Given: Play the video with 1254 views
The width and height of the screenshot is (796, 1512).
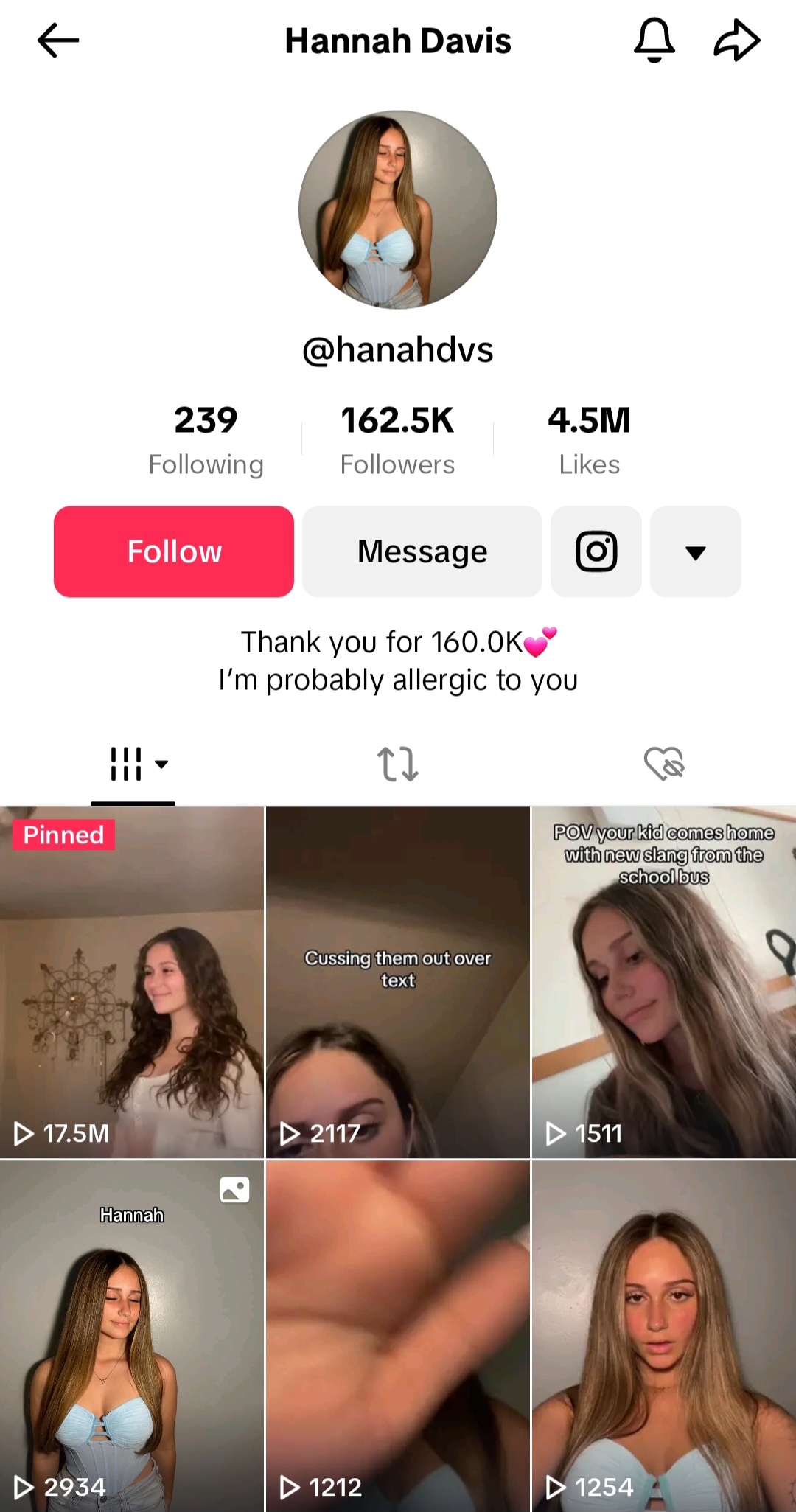Looking at the screenshot, I should (663, 1336).
